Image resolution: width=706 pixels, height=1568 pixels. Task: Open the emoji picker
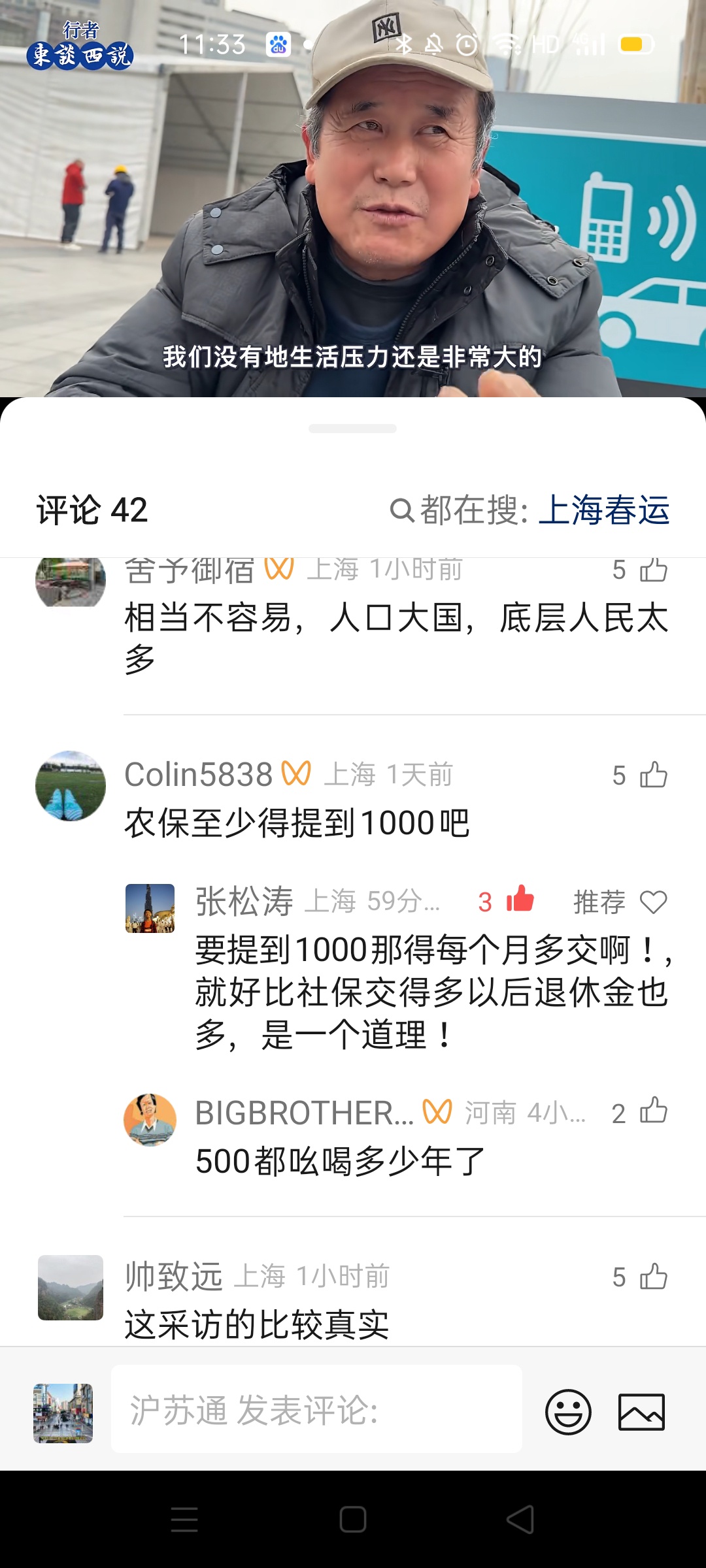568,1412
